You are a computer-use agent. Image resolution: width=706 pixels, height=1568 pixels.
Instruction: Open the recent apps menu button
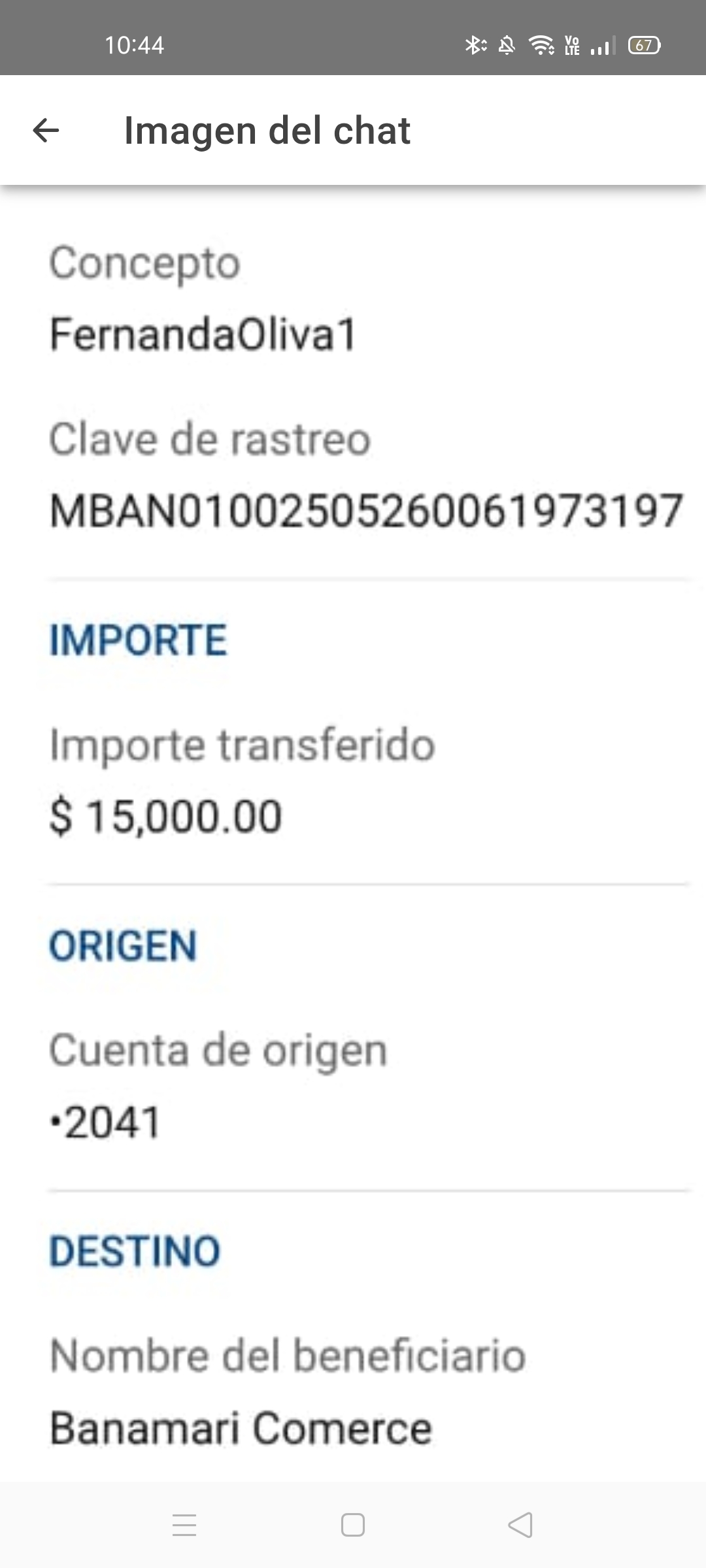click(184, 1526)
